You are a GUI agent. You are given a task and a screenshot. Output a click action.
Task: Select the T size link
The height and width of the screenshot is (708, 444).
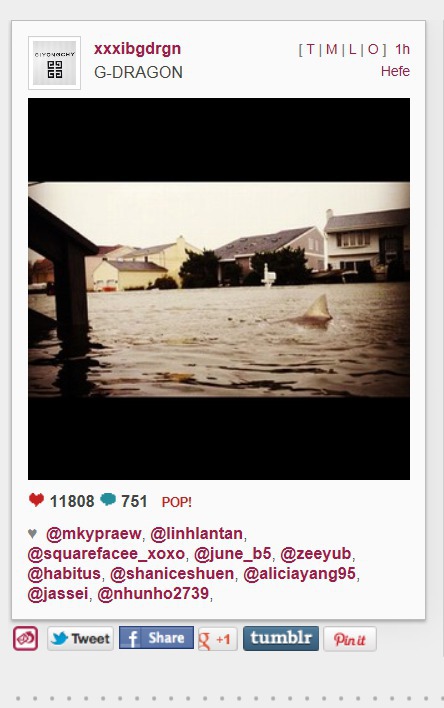coord(310,49)
